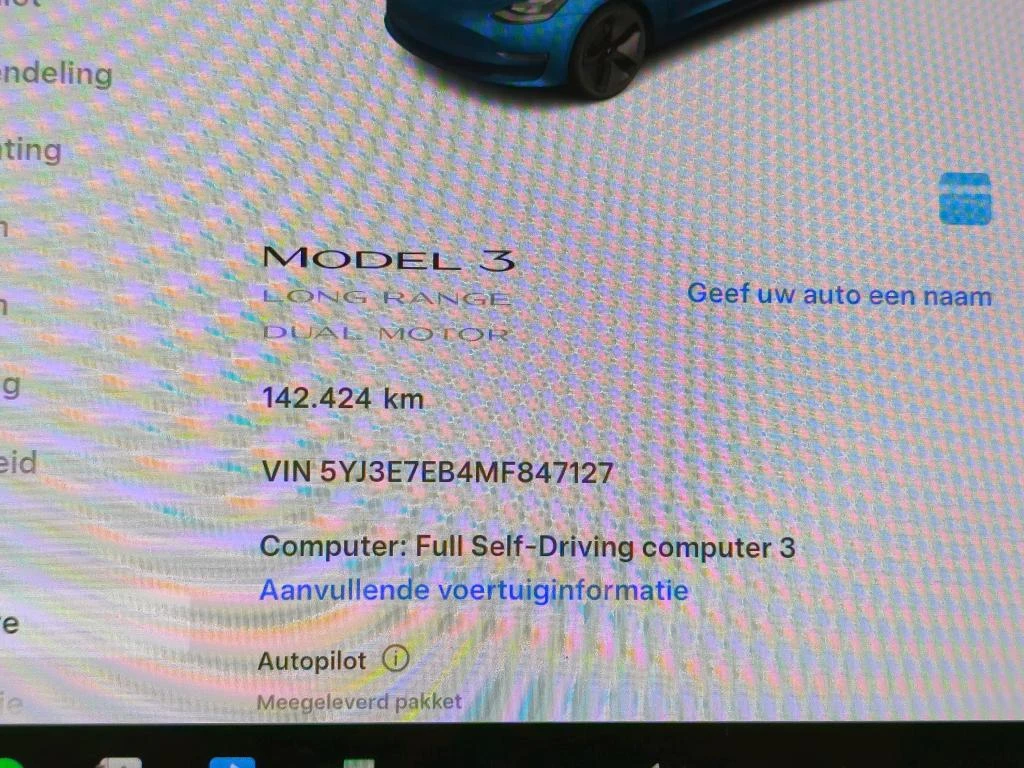Open 'Aanvullende voertuiginformatie' link
This screenshot has width=1024, height=768.
474,590
